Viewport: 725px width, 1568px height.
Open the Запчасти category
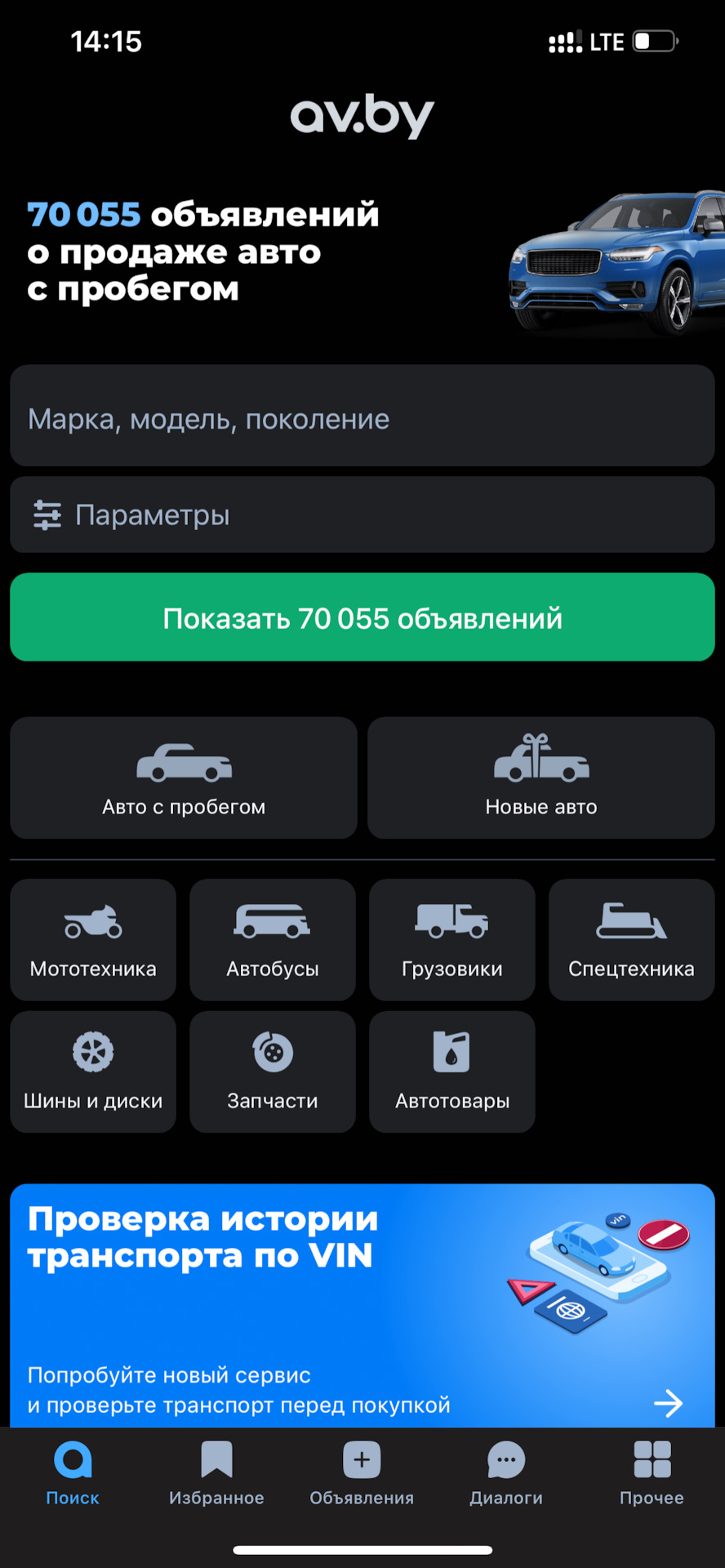pos(273,1072)
